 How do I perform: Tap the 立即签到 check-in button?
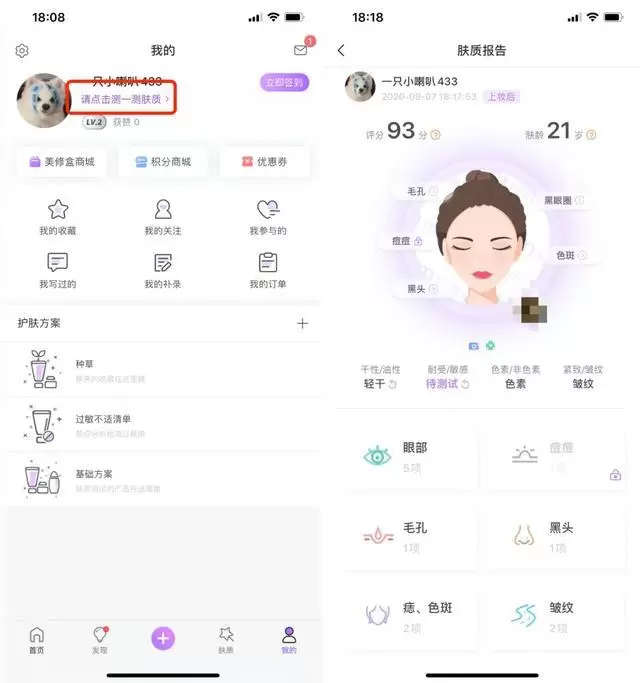(285, 83)
